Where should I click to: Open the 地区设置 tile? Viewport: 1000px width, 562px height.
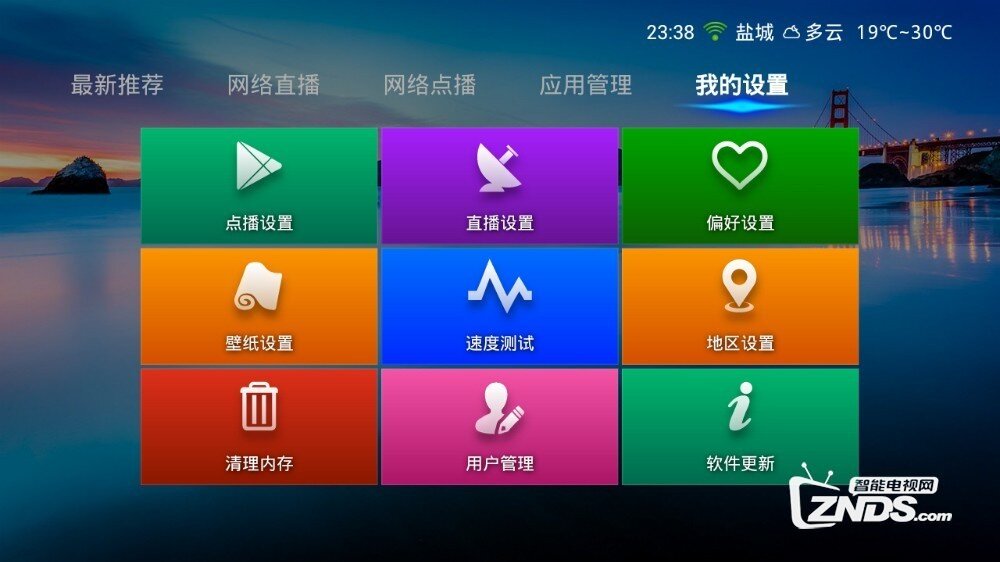pos(740,306)
